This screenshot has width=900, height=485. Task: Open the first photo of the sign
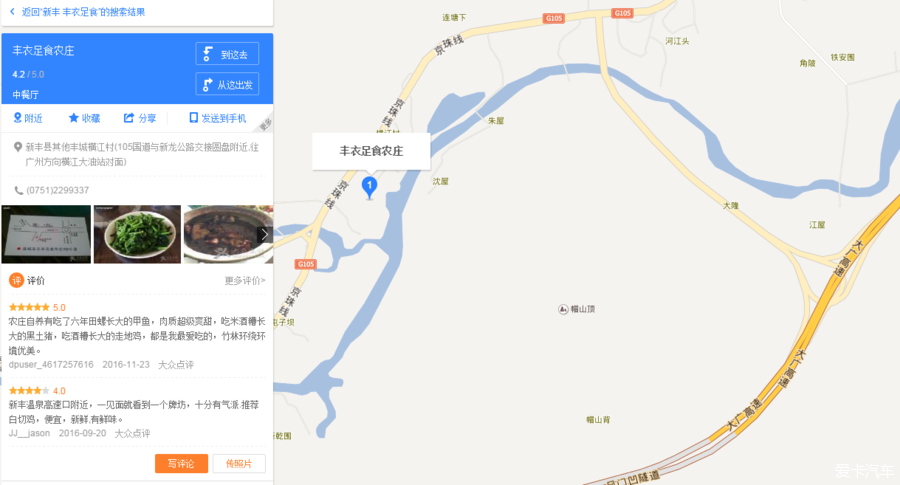point(45,234)
